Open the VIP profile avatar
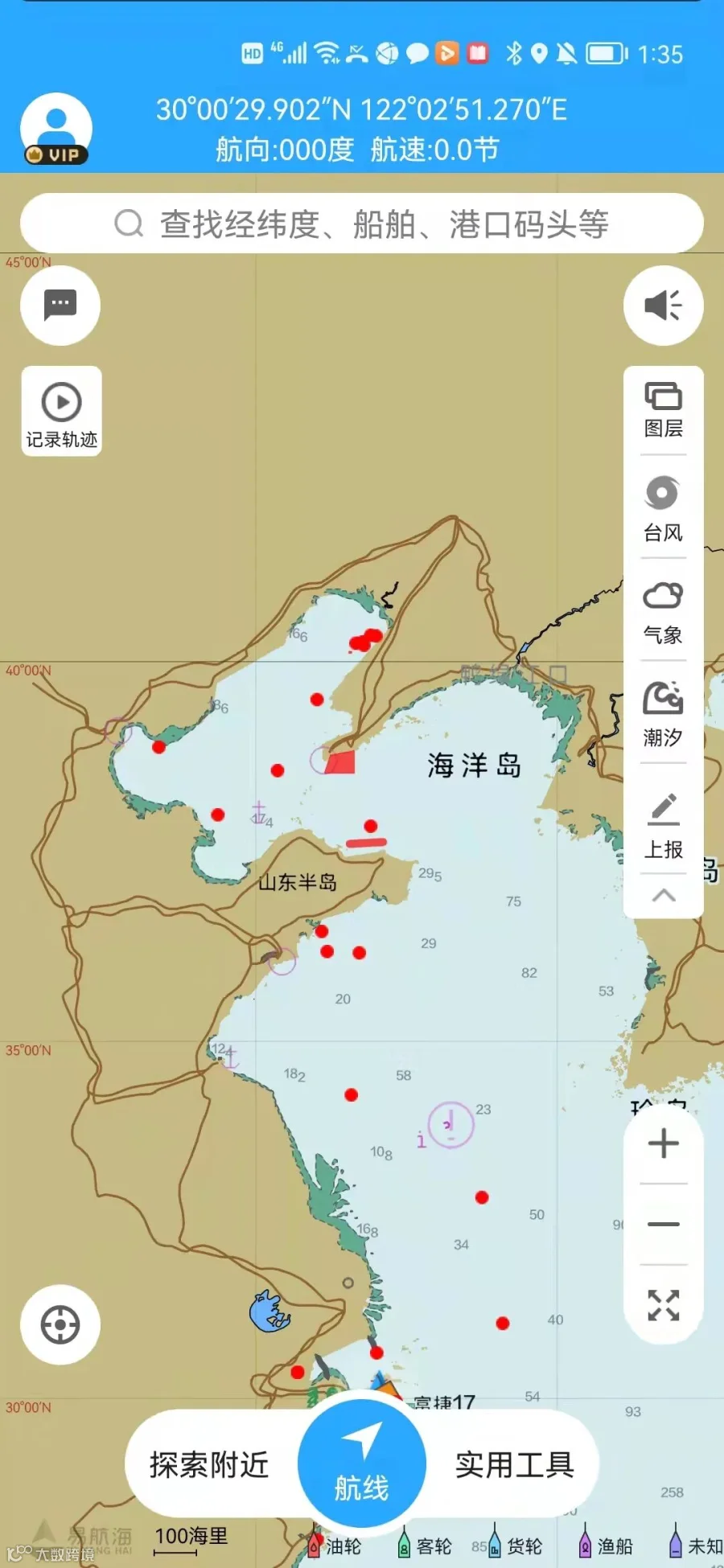Screen dimensions: 724x1568 pyautogui.click(x=56, y=129)
